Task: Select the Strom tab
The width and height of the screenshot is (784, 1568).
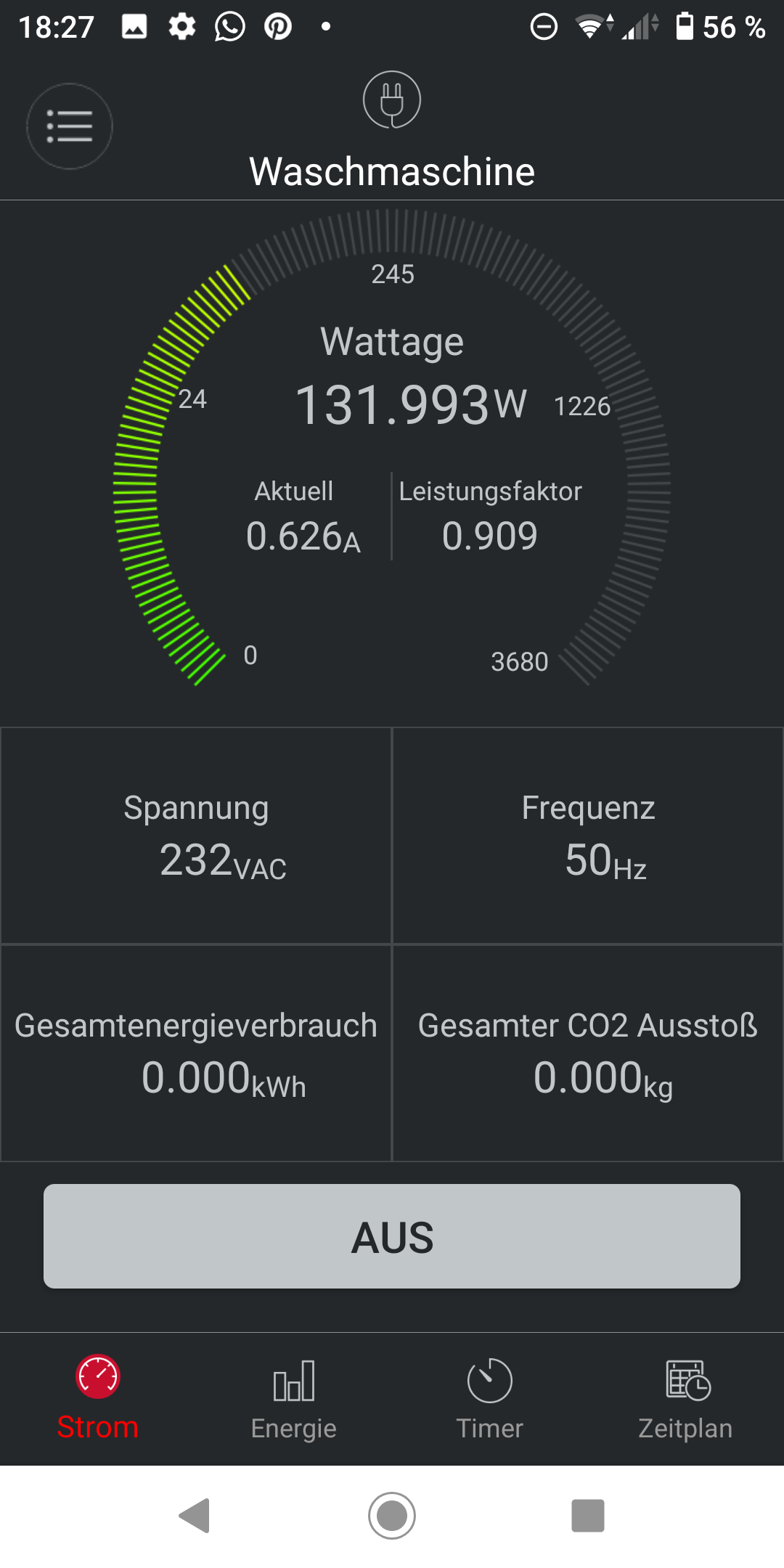Action: 98,1397
